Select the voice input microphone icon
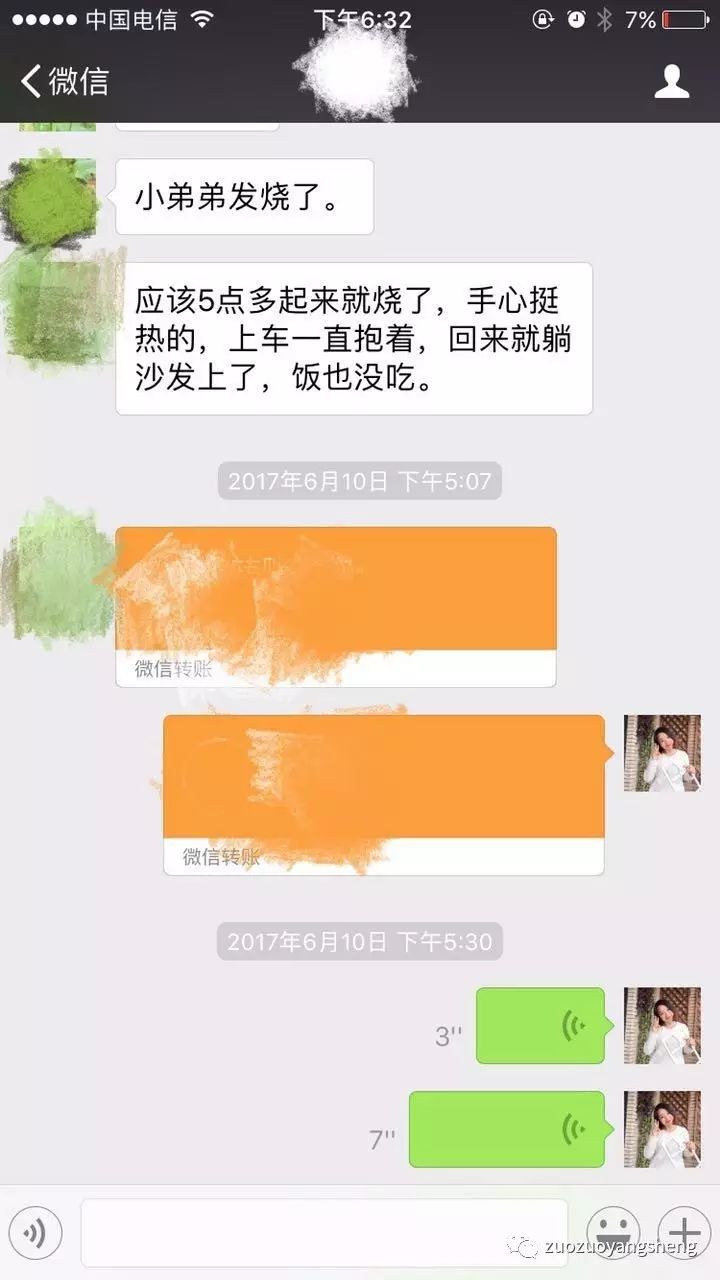The height and width of the screenshot is (1280, 720). pos(36,1230)
